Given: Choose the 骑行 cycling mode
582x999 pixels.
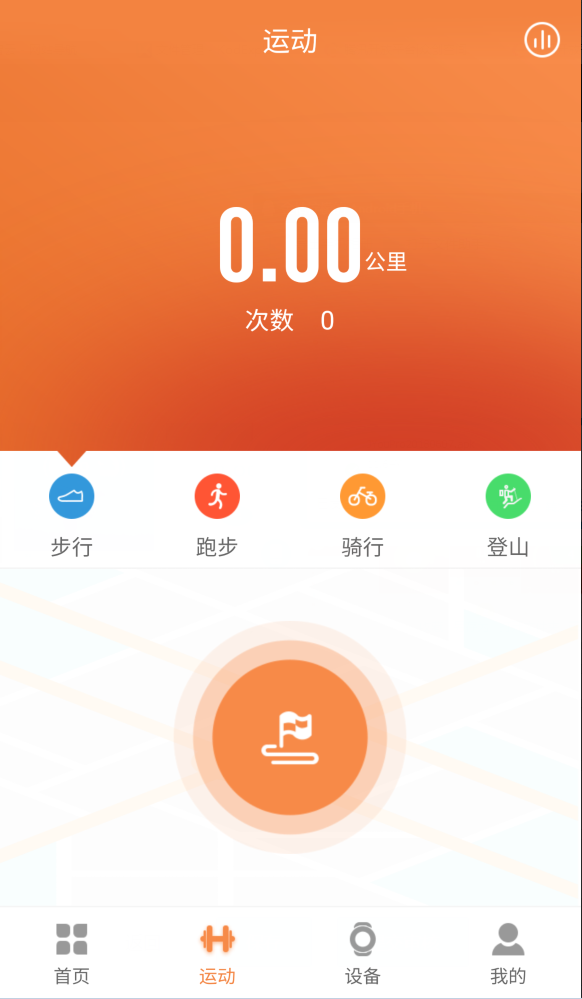Looking at the screenshot, I should (x=362, y=516).
